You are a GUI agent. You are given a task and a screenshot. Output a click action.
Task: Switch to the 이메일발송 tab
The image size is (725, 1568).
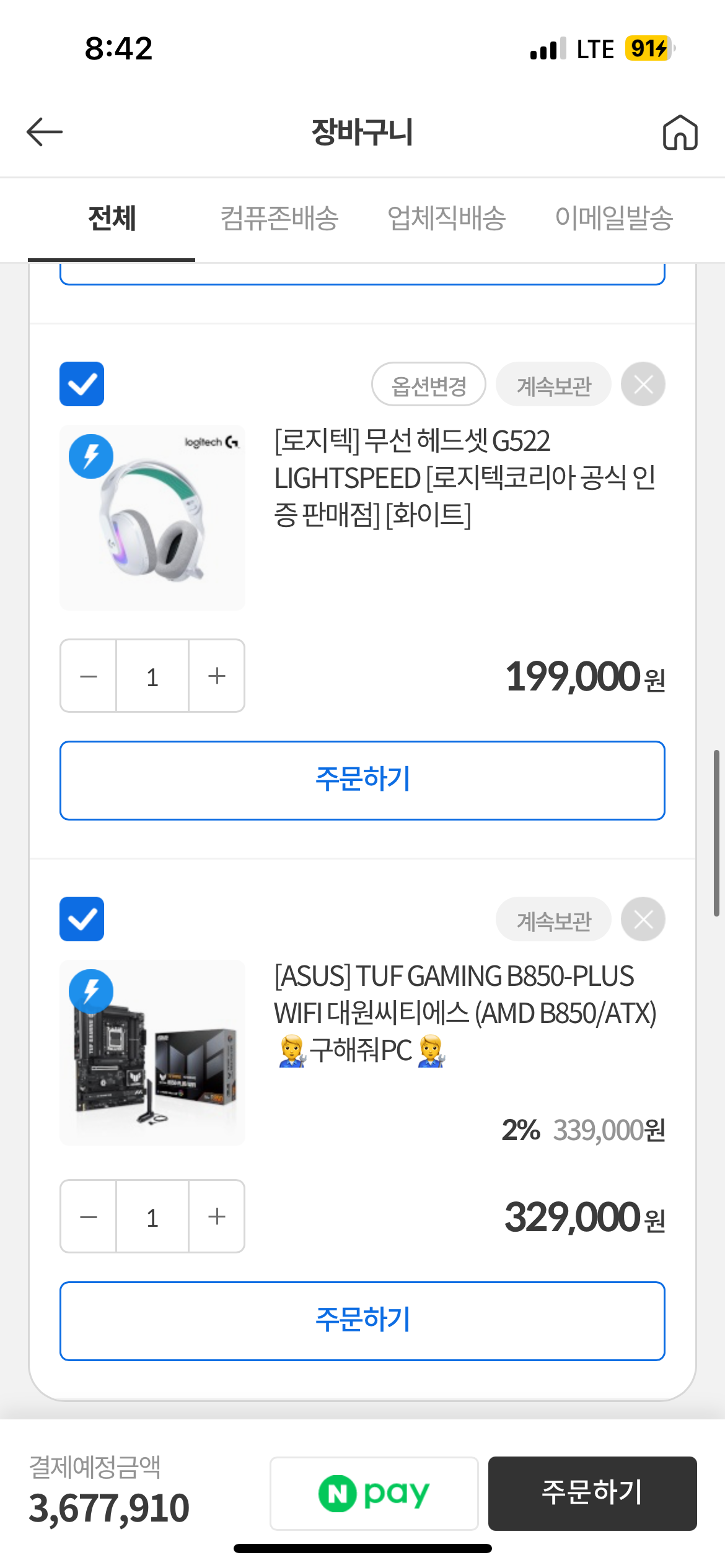[613, 218]
